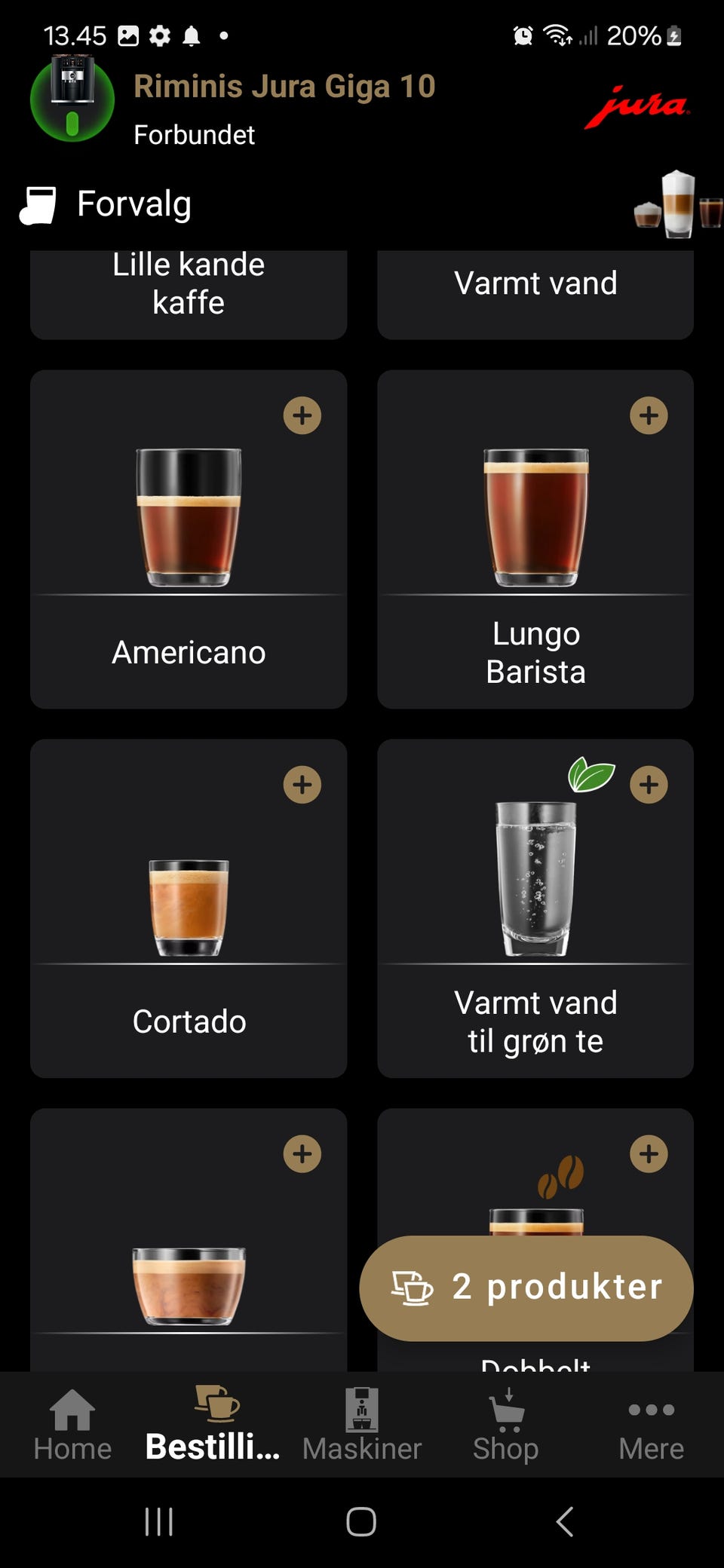The height and width of the screenshot is (1568, 724).
Task: Open the Shop tab
Action: [506, 1425]
